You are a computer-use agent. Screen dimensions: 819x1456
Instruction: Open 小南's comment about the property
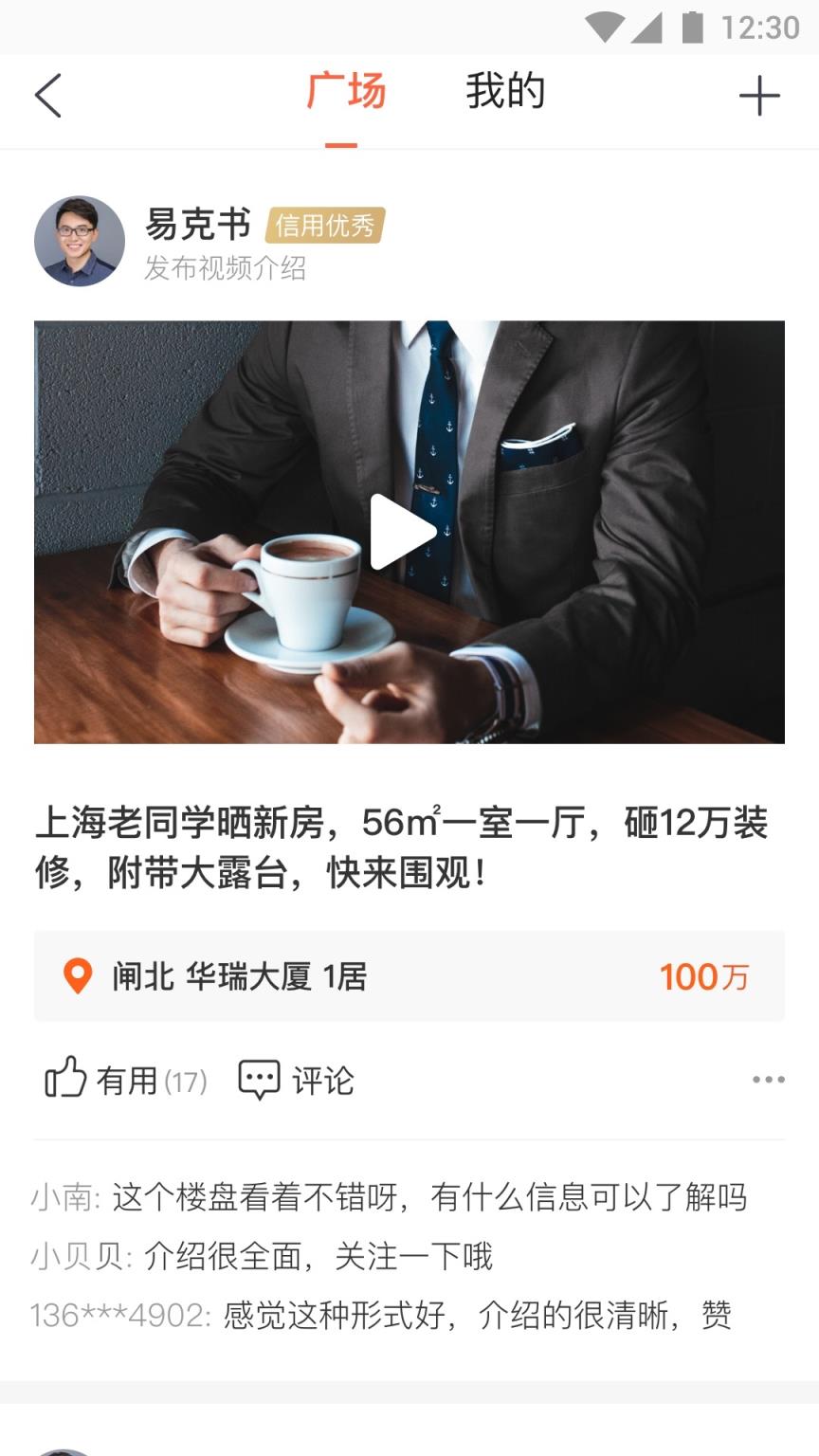(x=391, y=1197)
